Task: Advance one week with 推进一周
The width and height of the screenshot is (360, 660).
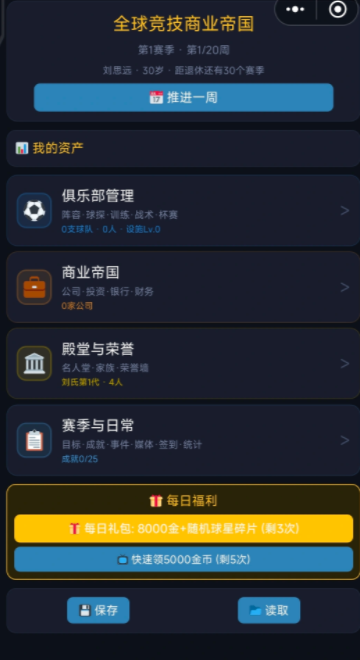Action: (184, 98)
